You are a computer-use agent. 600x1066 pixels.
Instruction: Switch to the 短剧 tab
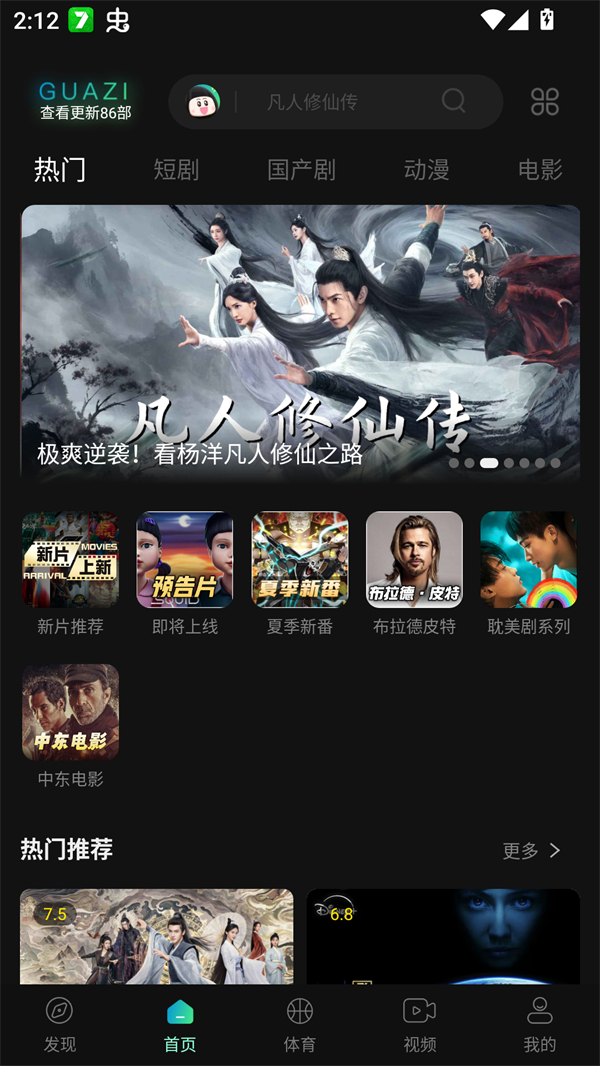tap(176, 169)
